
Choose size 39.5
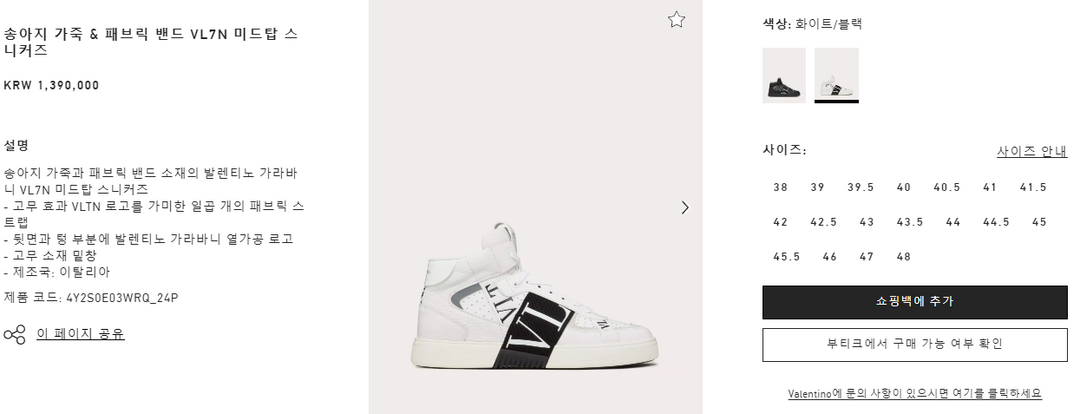(x=860, y=188)
